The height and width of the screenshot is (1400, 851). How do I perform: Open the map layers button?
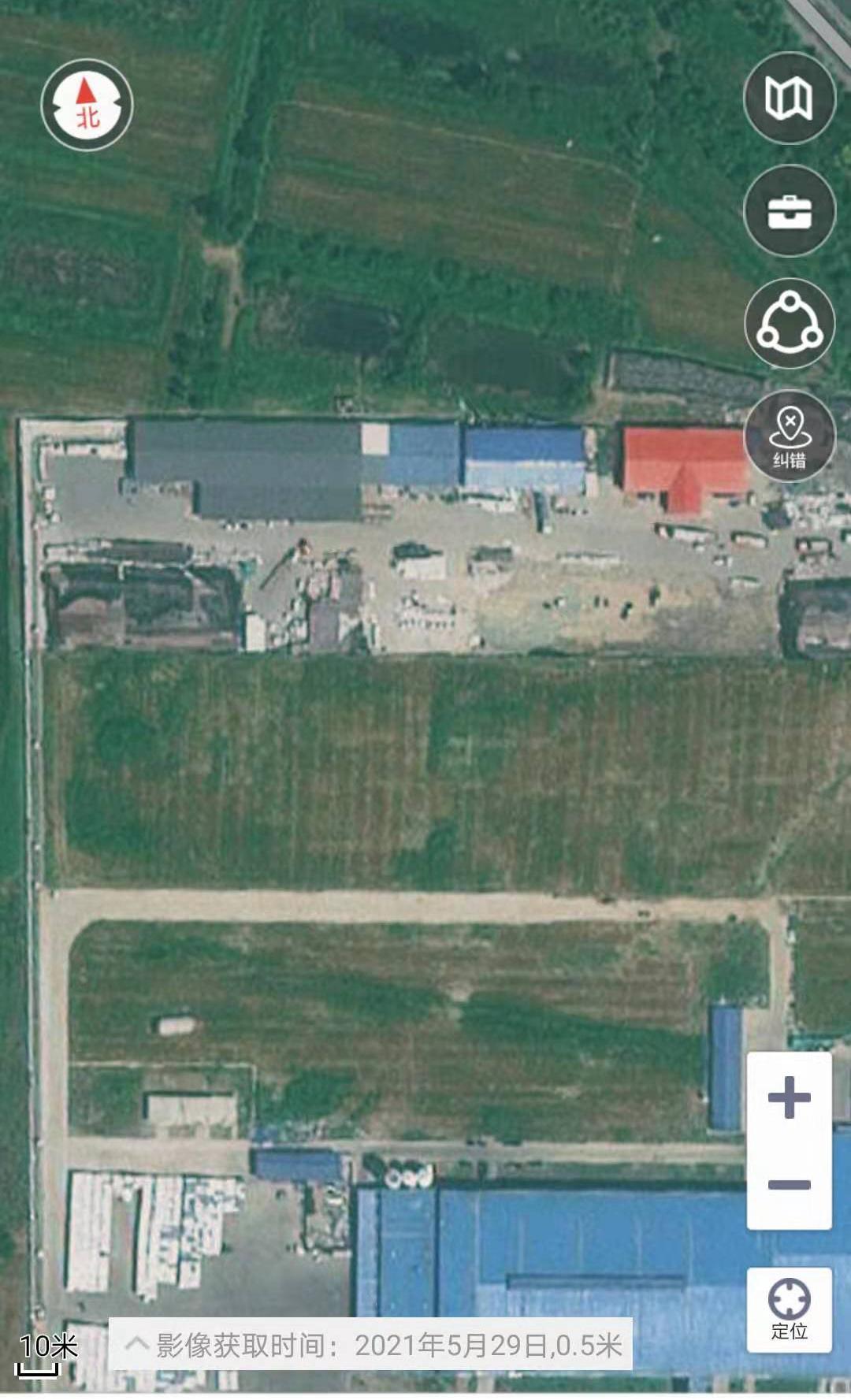pos(789,98)
